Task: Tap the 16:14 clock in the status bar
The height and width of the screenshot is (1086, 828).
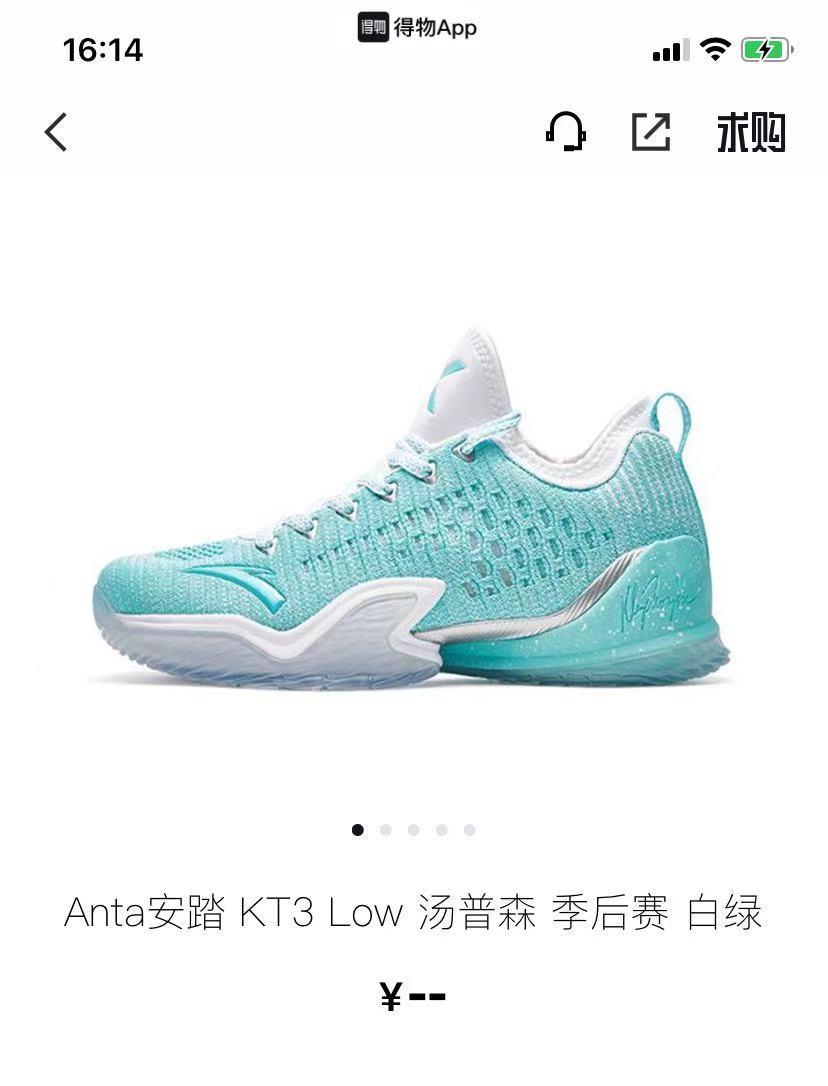Action: click(100, 47)
